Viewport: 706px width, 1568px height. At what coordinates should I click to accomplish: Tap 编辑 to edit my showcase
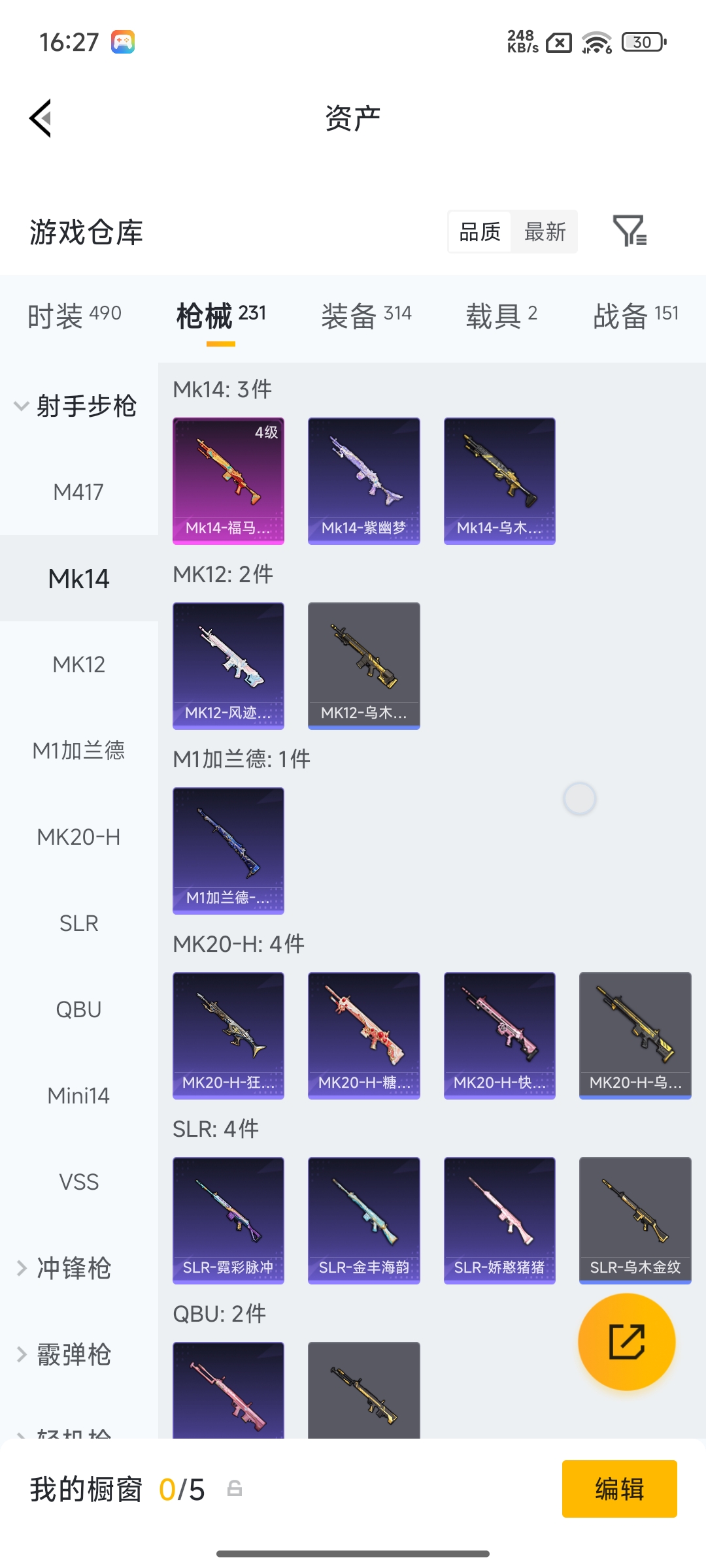click(619, 1489)
